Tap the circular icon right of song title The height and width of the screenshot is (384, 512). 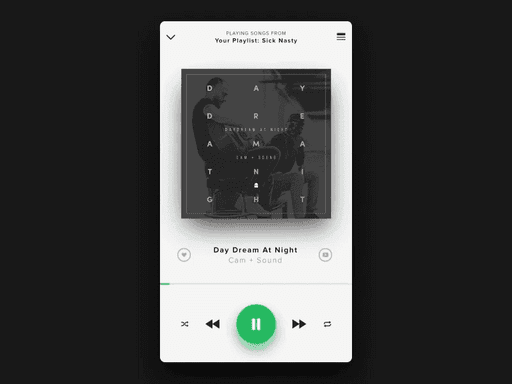coord(325,255)
